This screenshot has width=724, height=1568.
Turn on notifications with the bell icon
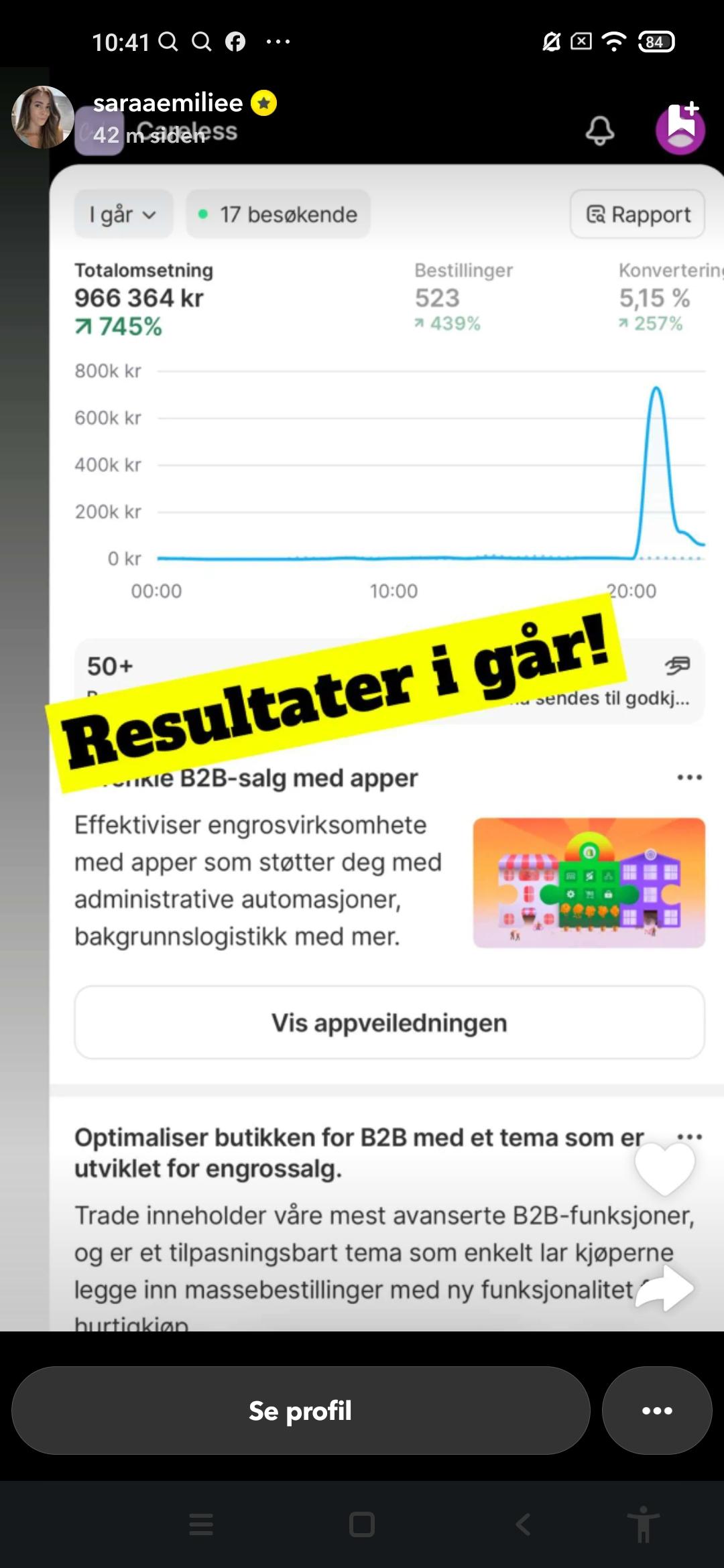click(600, 130)
